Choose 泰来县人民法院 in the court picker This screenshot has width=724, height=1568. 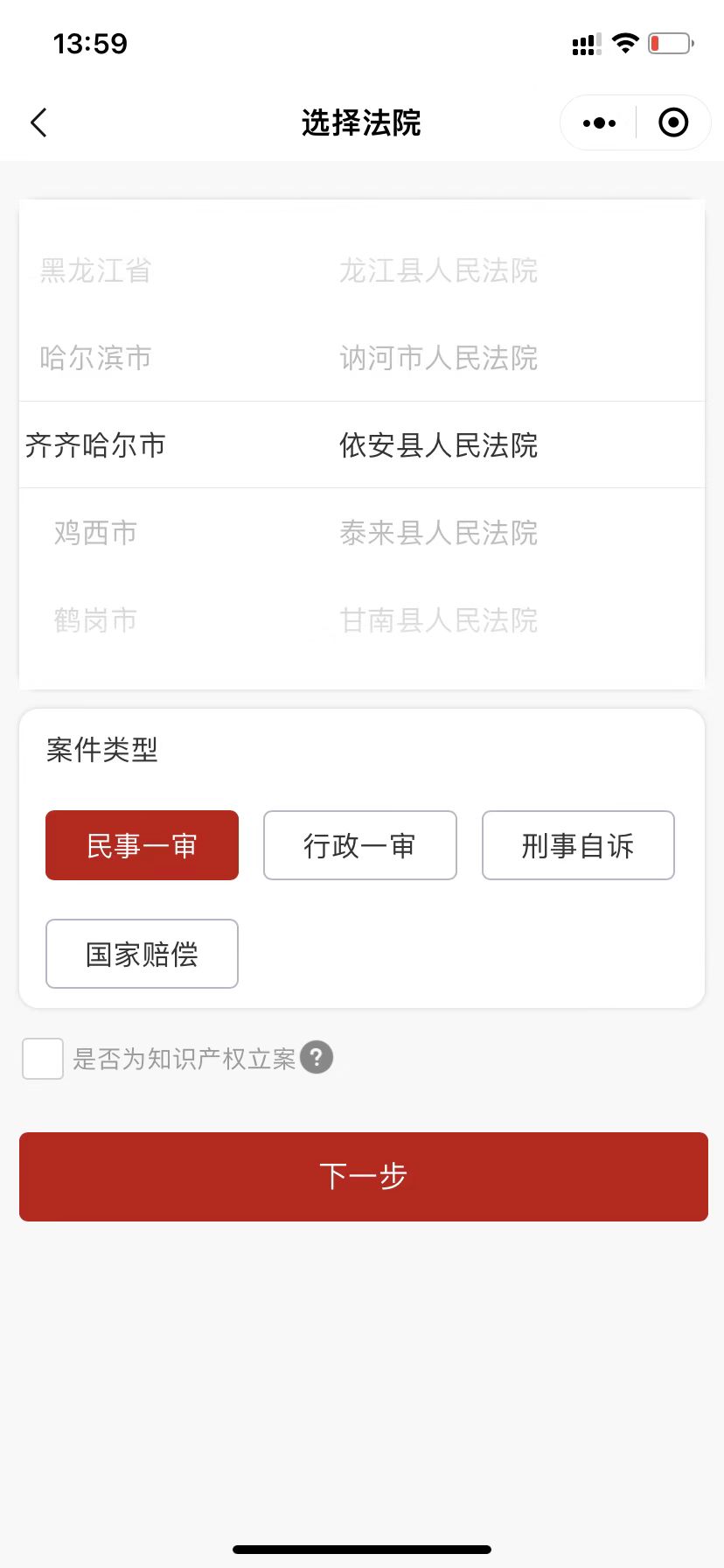(438, 532)
